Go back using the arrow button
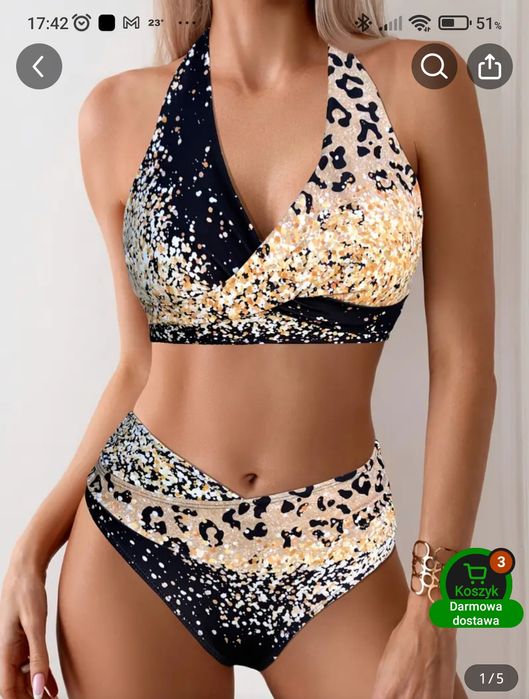The width and height of the screenshot is (529, 699). click(x=39, y=66)
